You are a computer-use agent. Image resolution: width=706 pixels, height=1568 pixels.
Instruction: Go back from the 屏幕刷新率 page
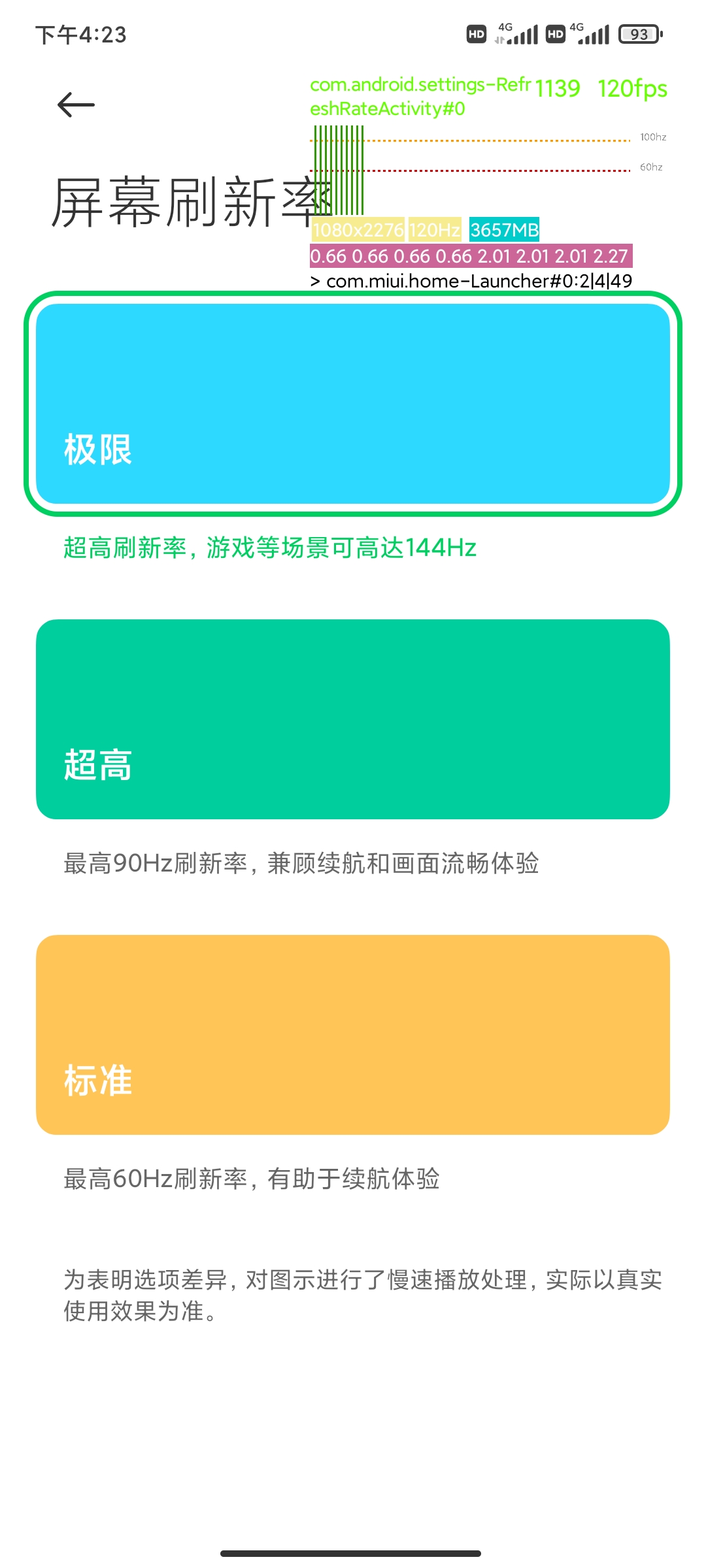click(76, 105)
